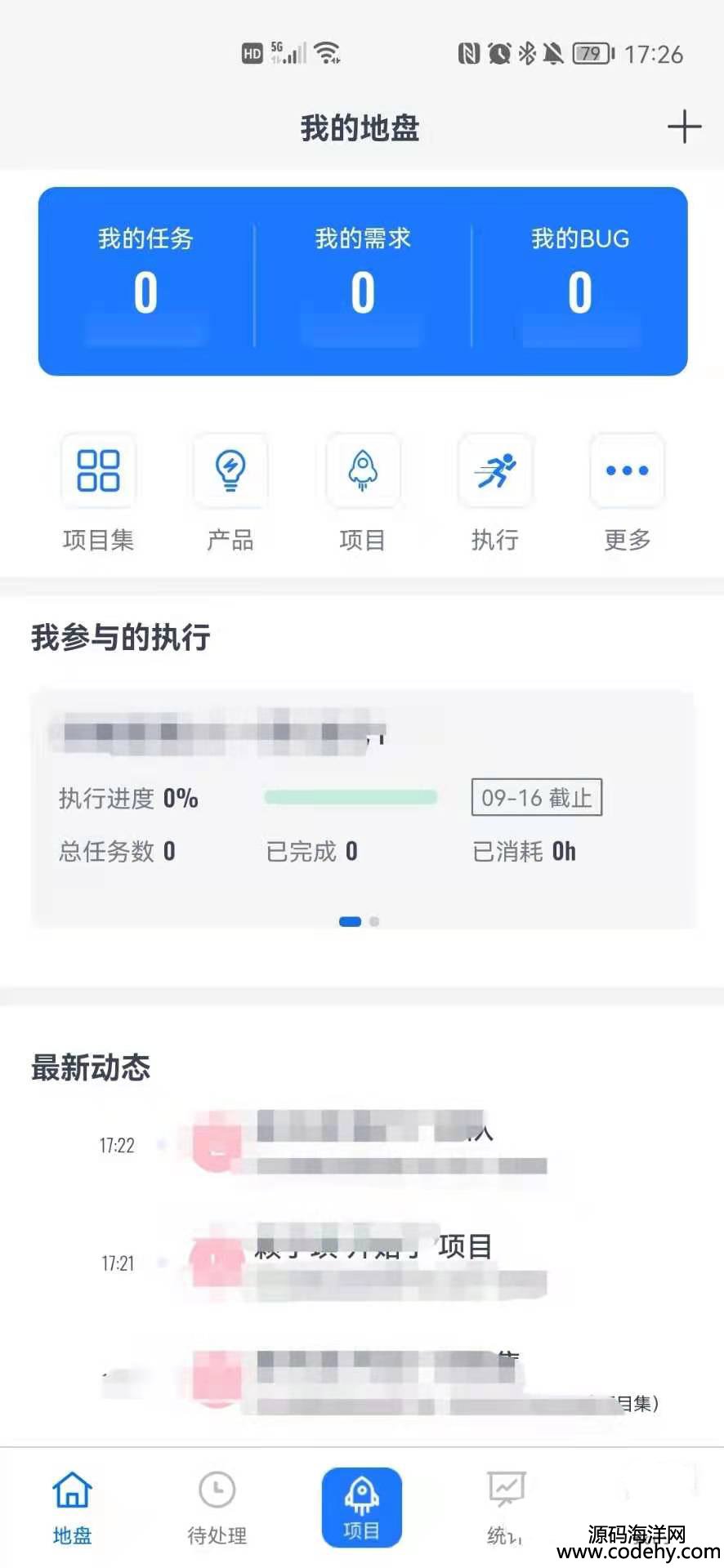Open the 17:22 activity entry

click(368, 1145)
